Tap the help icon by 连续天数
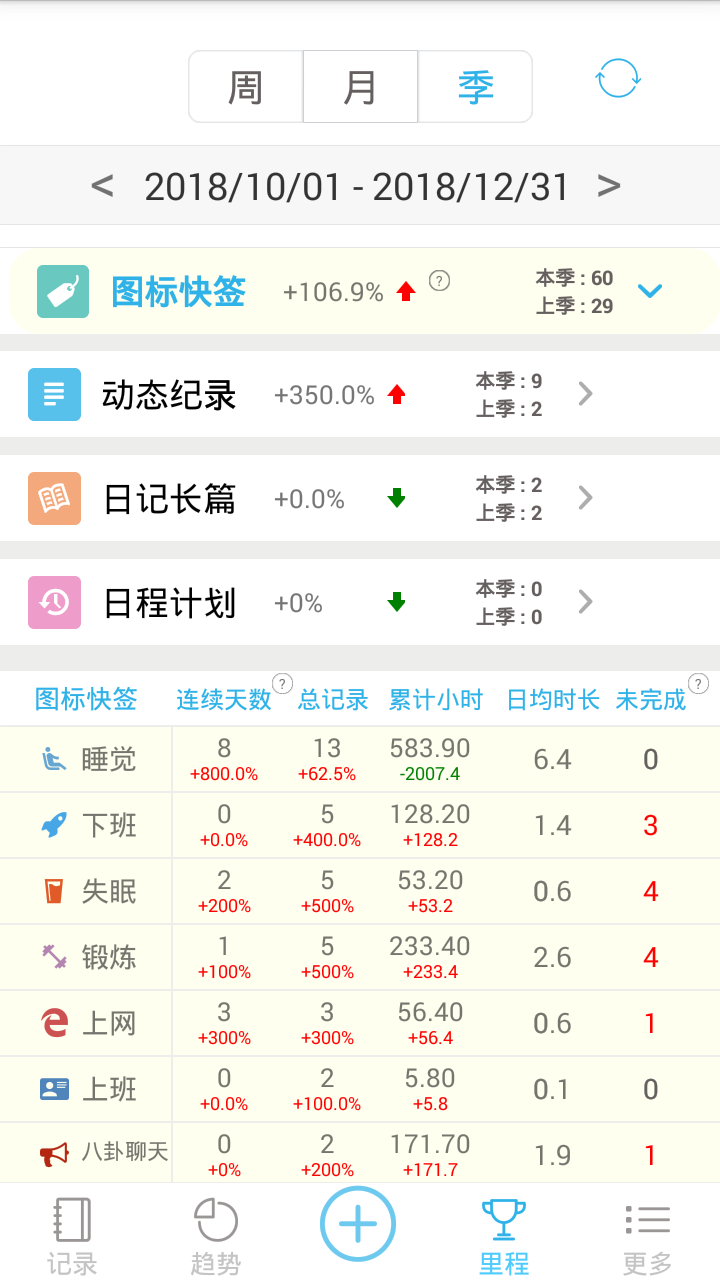The image size is (720, 1280). tap(283, 684)
